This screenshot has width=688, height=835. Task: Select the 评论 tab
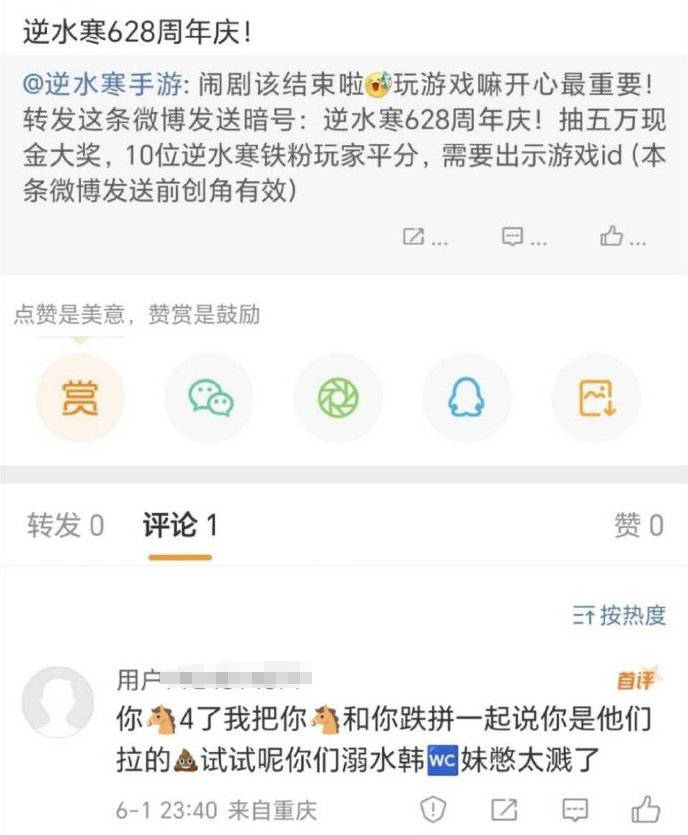(180, 525)
